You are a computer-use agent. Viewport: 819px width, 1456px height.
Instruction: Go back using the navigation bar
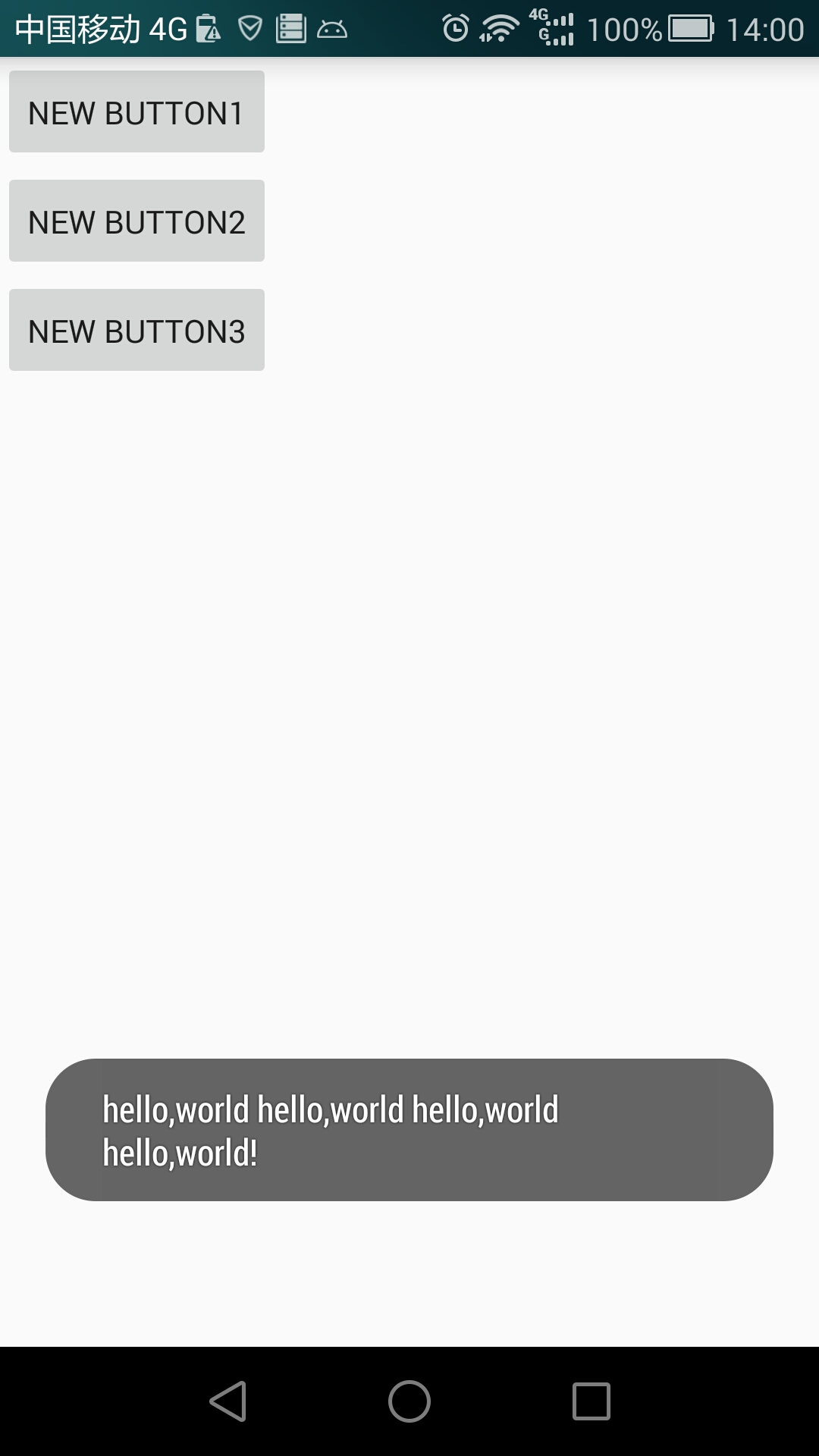coord(227,1401)
